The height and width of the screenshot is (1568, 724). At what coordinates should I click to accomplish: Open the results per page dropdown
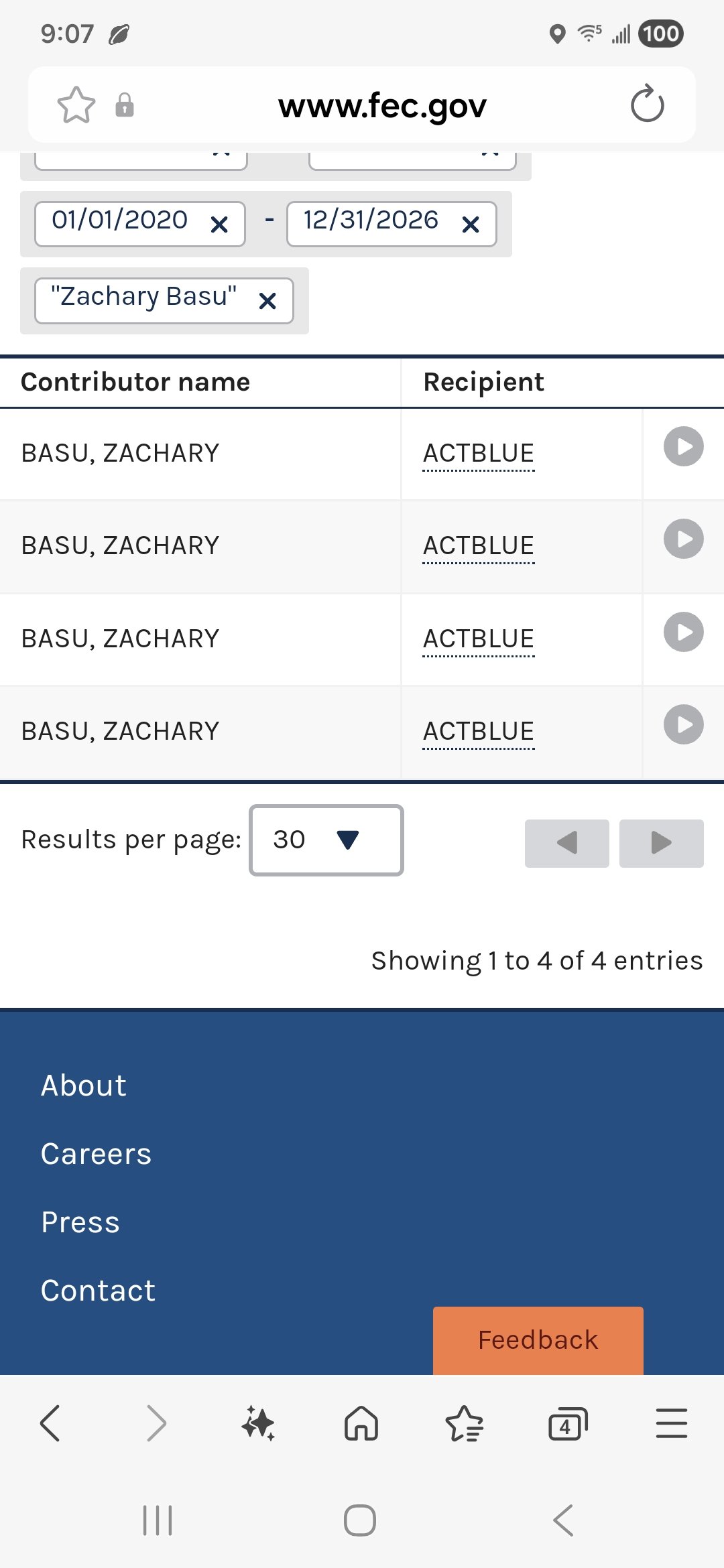click(x=326, y=840)
